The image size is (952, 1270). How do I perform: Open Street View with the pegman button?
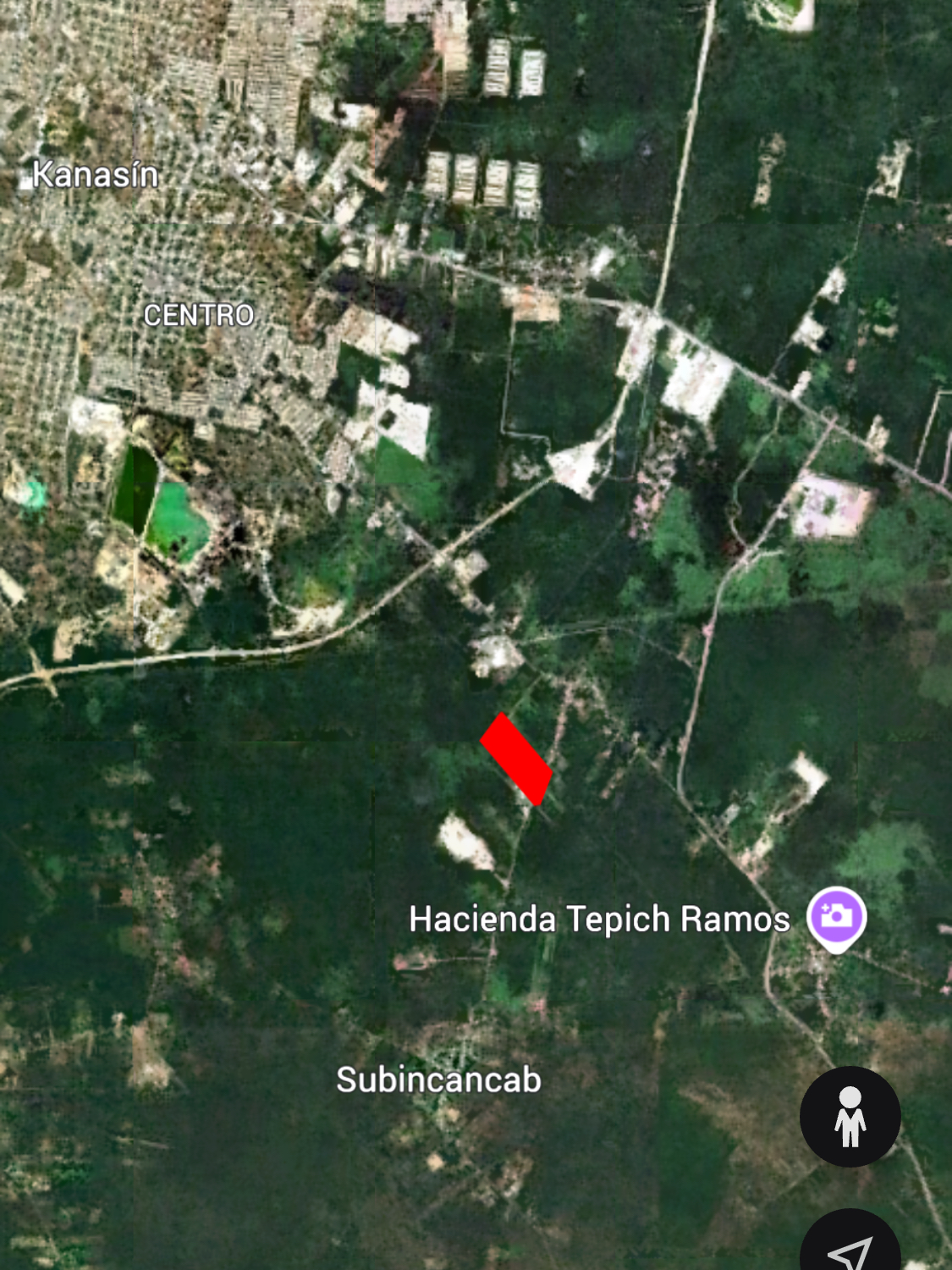click(850, 1116)
